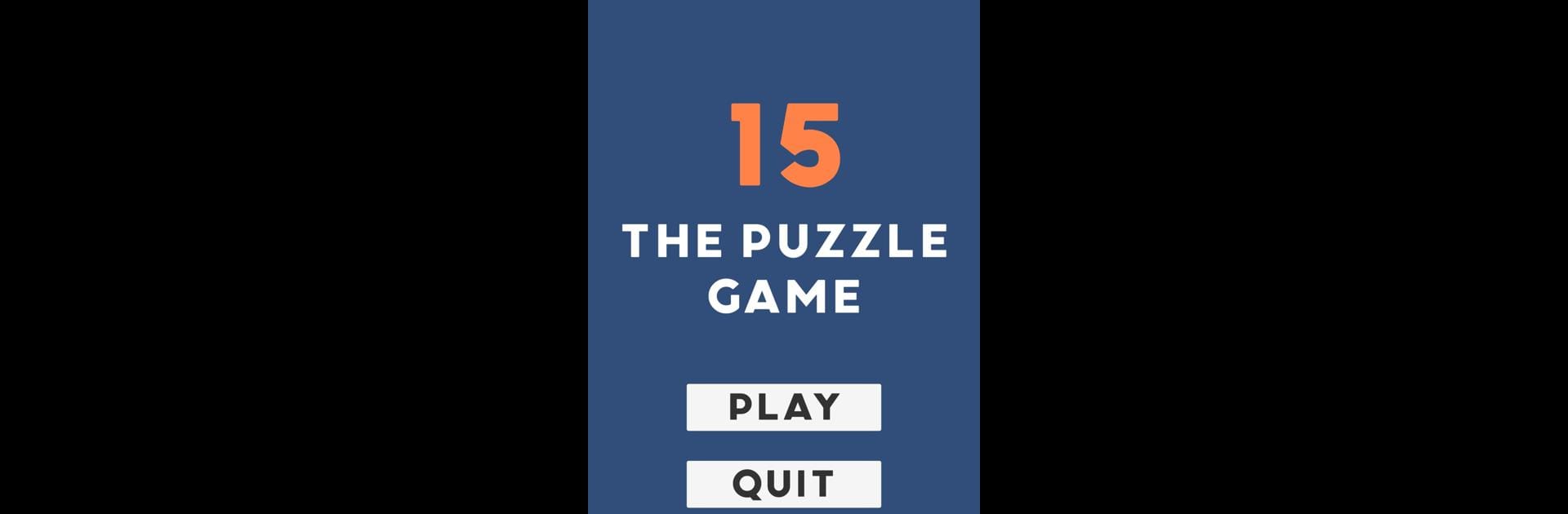The image size is (1568, 514).
Task: Start the game with the PLAY button
Action: 783,407
